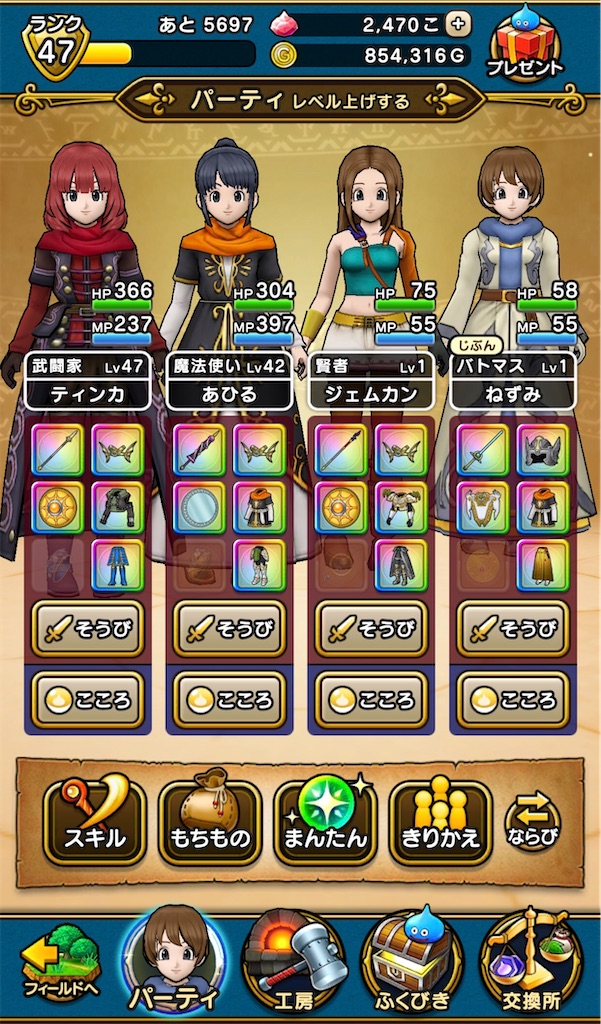Viewport: 601px width, 1024px height.
Task: Open もちもの item bag
Action: 210,823
